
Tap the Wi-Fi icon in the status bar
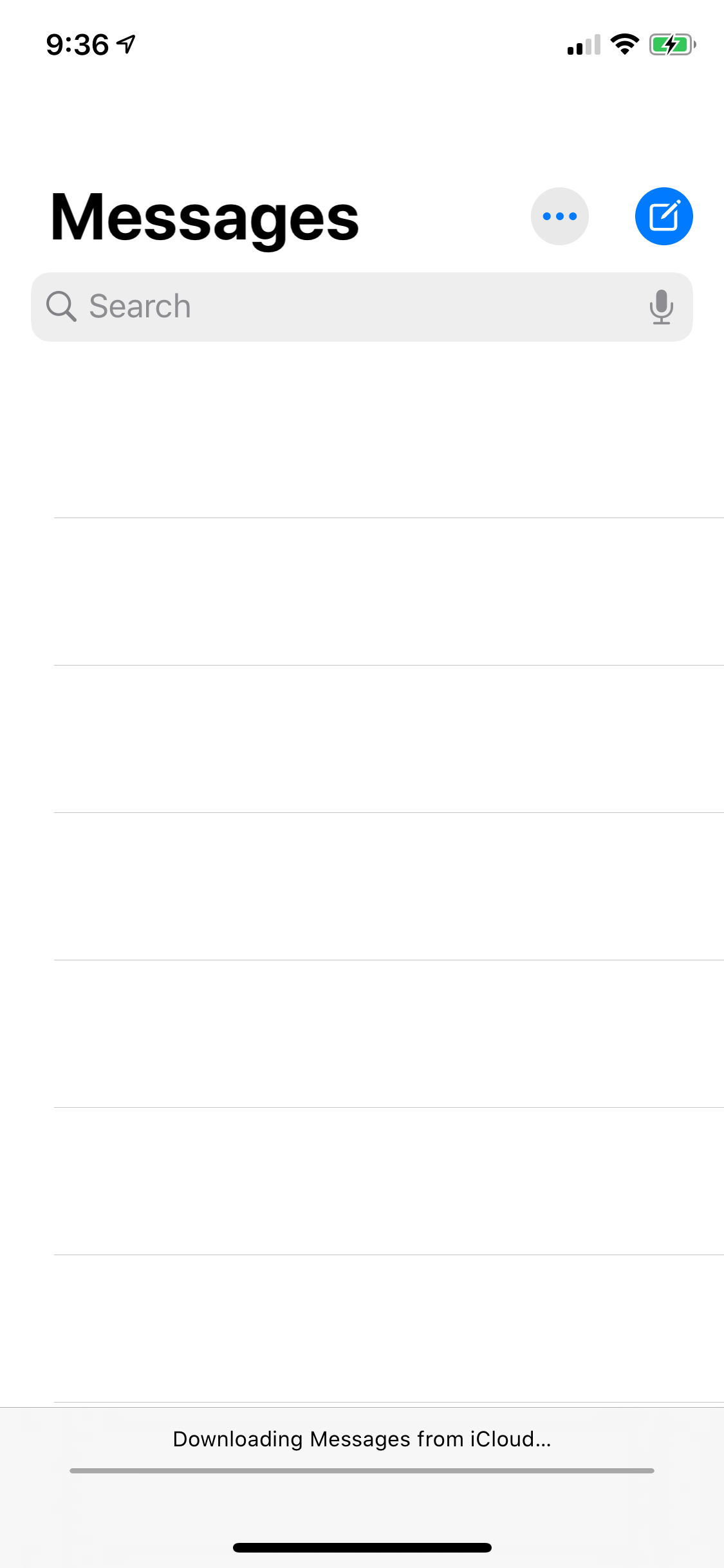point(623,44)
